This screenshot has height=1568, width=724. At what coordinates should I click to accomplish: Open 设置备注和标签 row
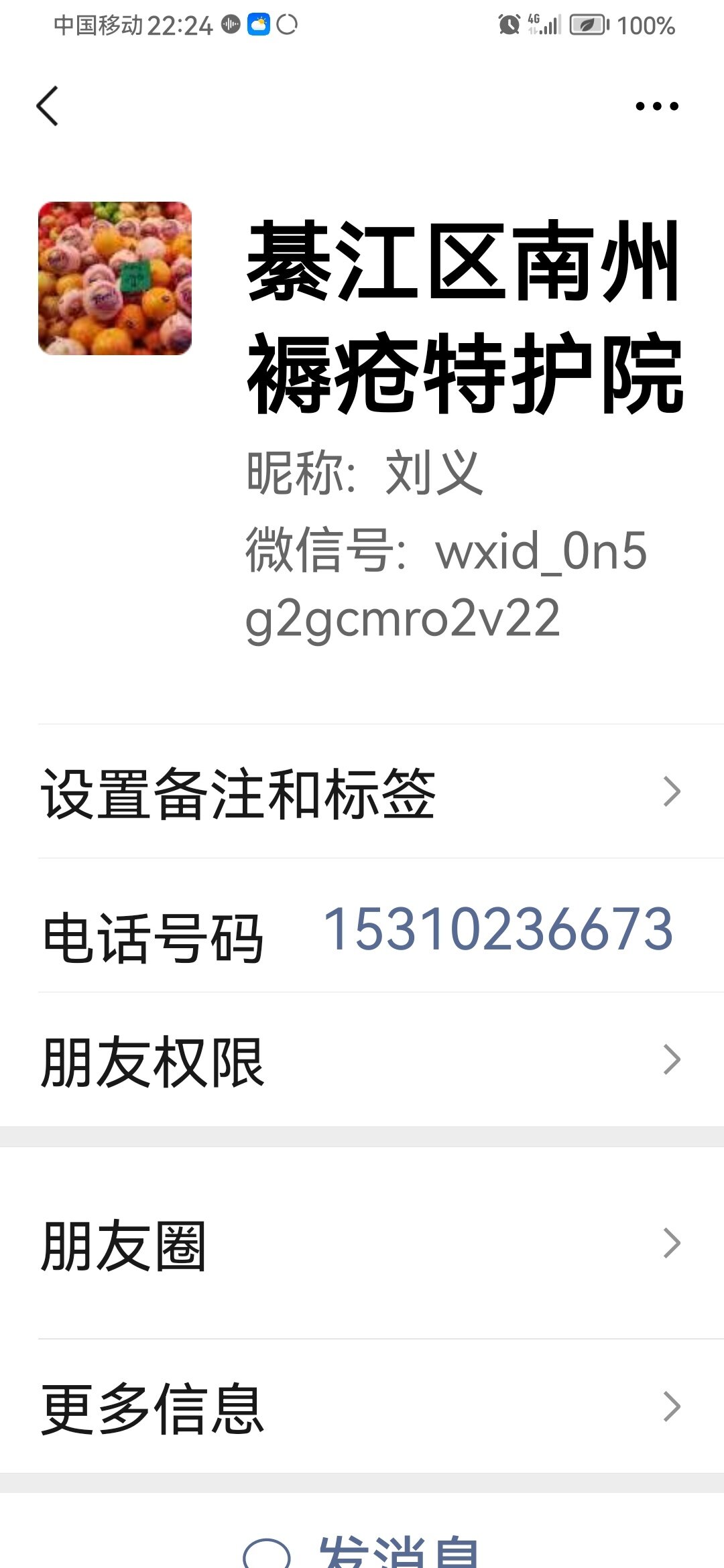pyautogui.click(x=362, y=791)
